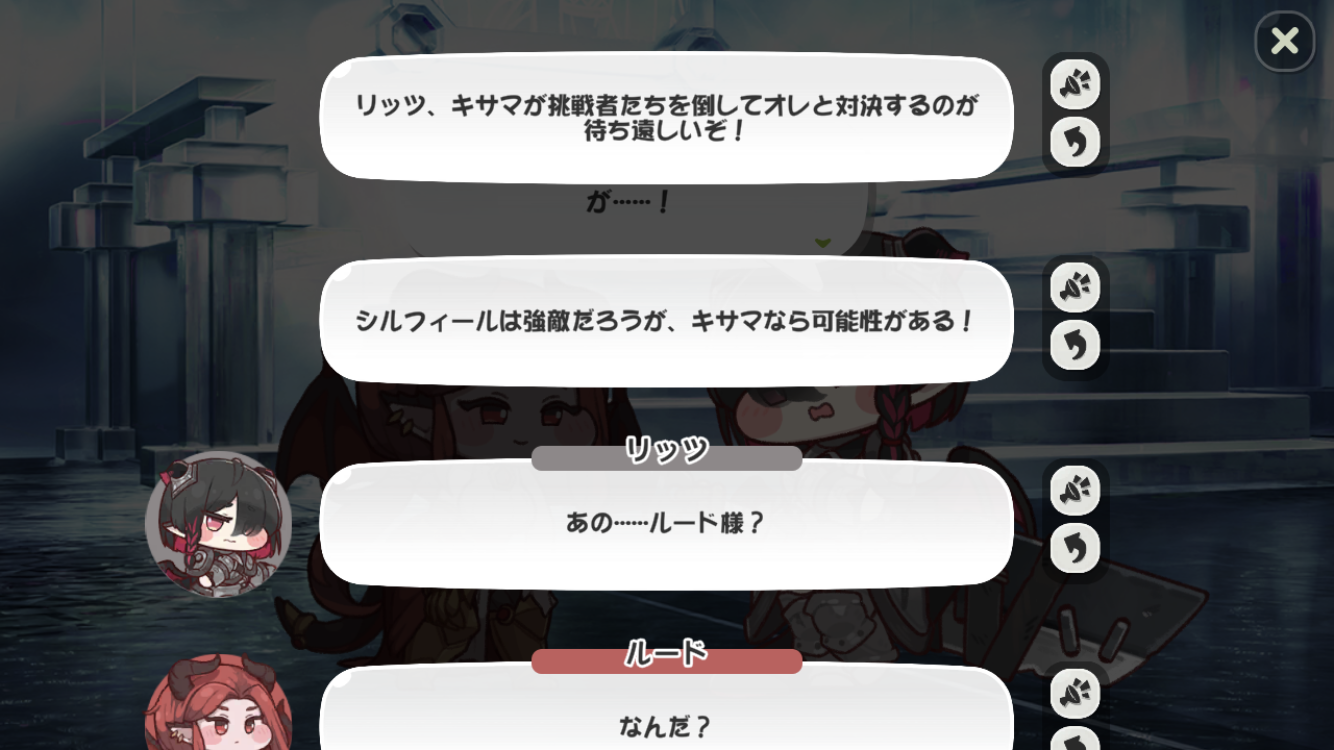Close the dialogue log with X
Screen dimensions: 1334x750
1284,41
